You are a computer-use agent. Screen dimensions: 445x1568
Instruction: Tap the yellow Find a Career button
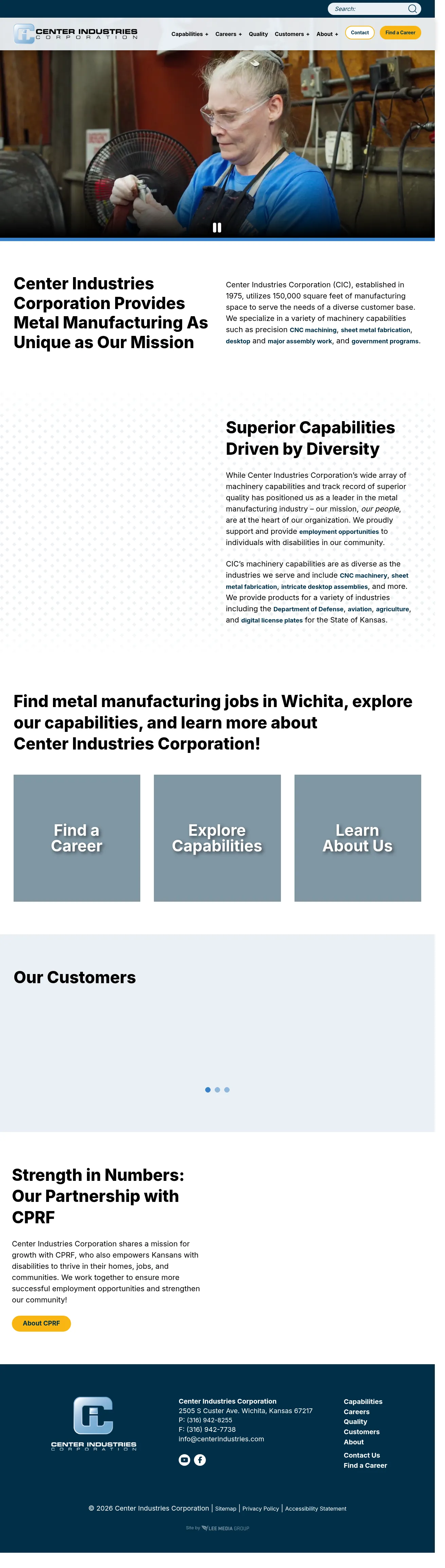click(x=400, y=33)
